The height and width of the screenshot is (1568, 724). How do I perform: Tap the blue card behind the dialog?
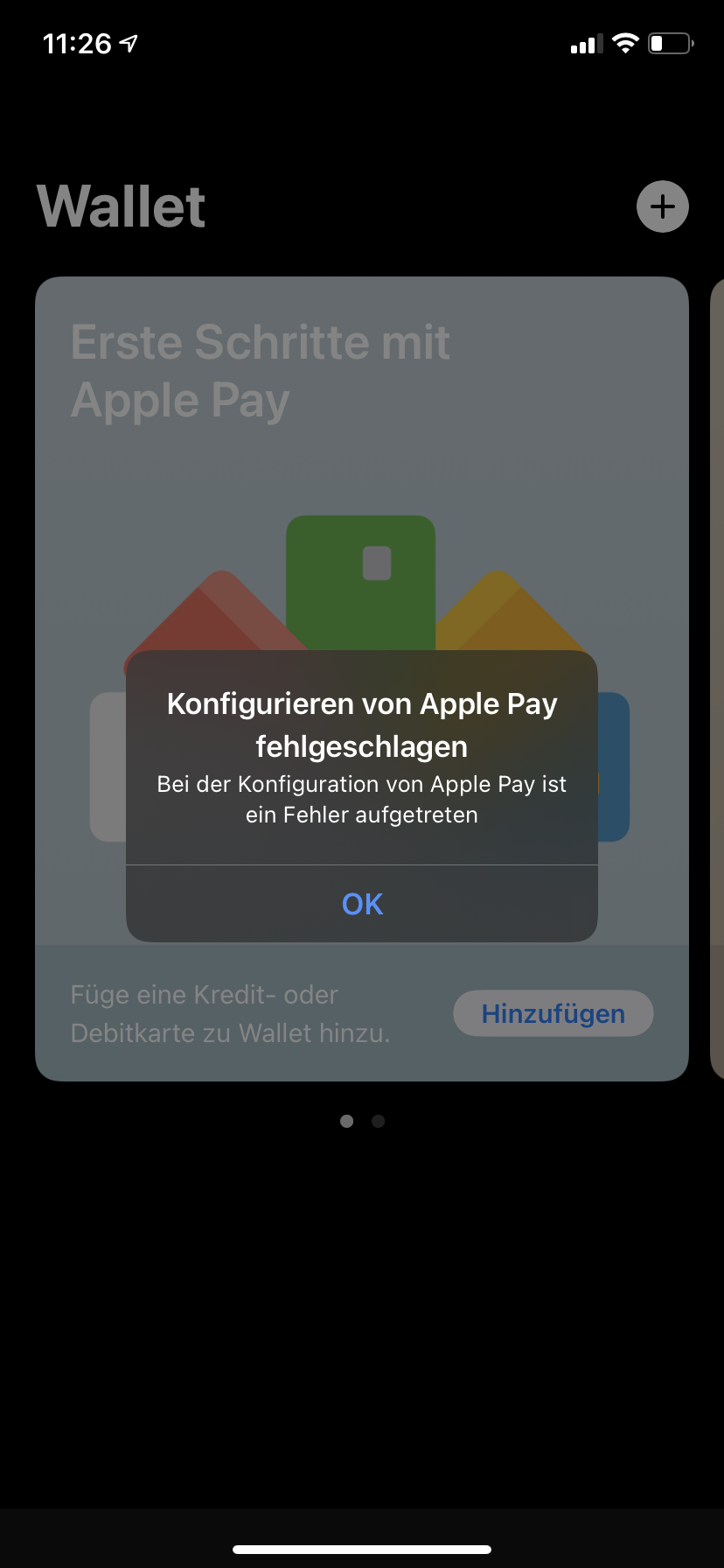(x=612, y=766)
